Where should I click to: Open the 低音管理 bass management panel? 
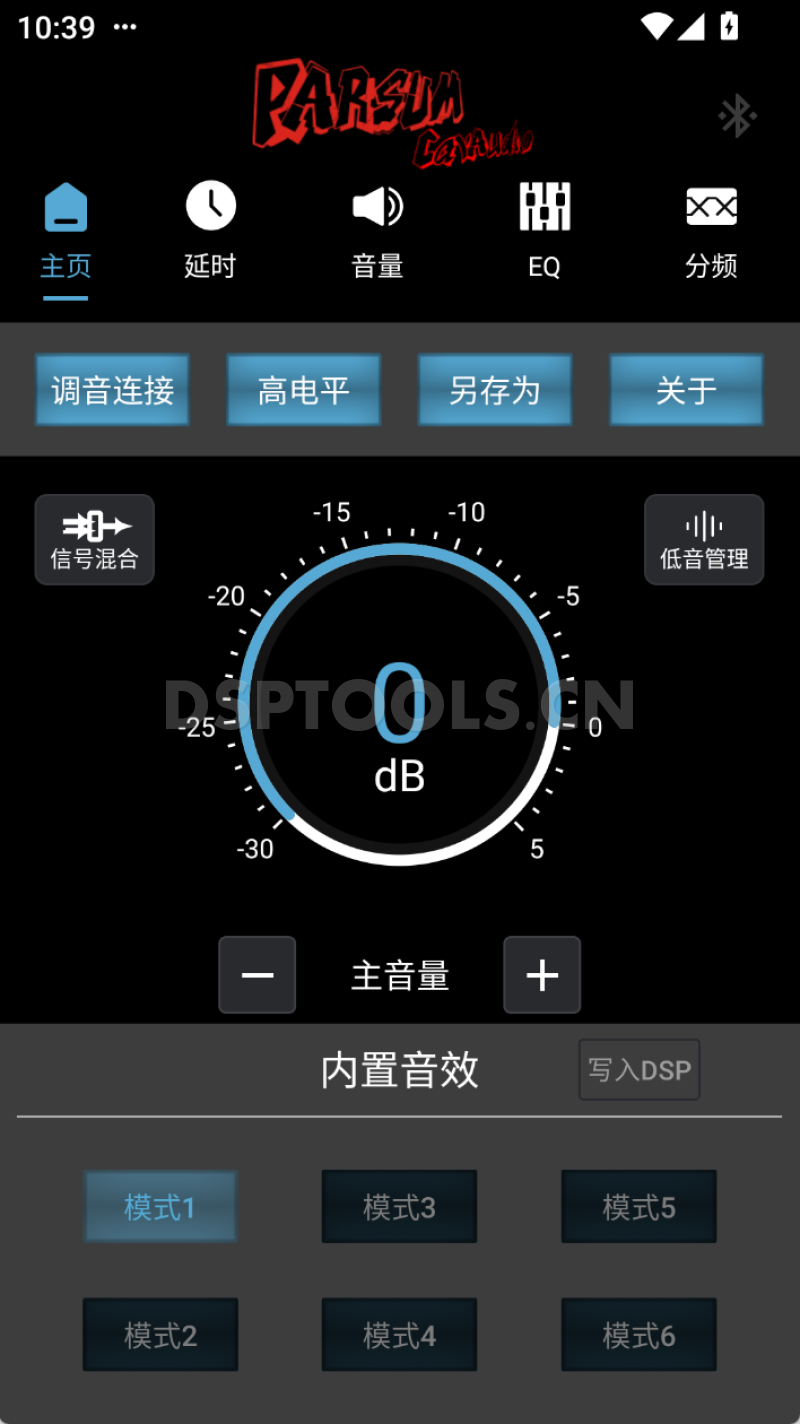pyautogui.click(x=704, y=539)
